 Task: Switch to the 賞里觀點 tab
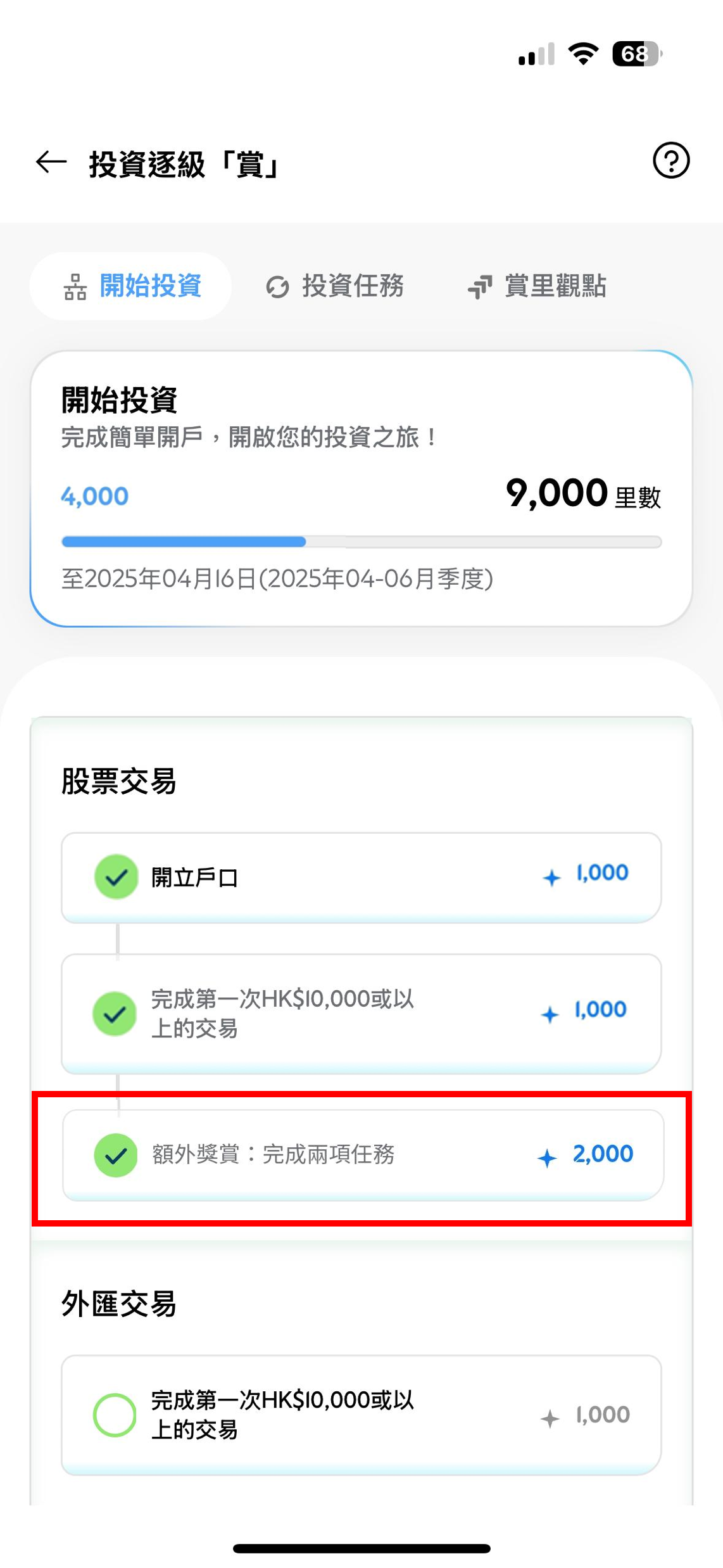pyautogui.click(x=537, y=286)
